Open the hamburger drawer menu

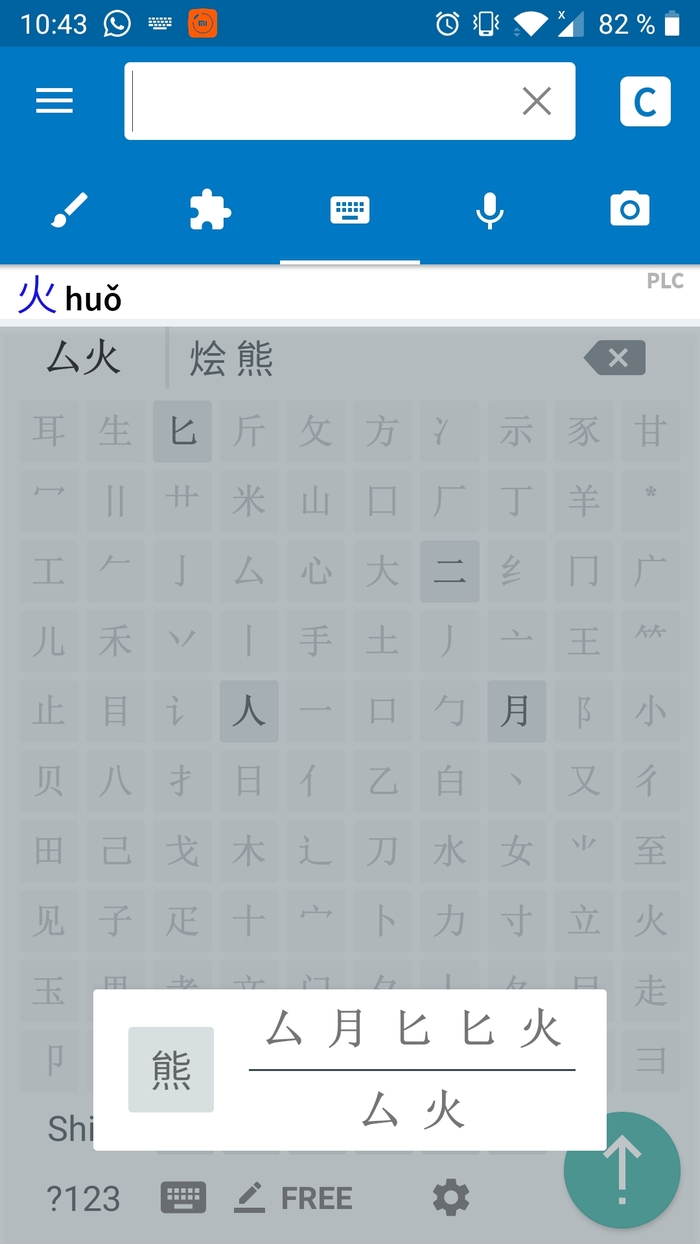click(x=54, y=101)
